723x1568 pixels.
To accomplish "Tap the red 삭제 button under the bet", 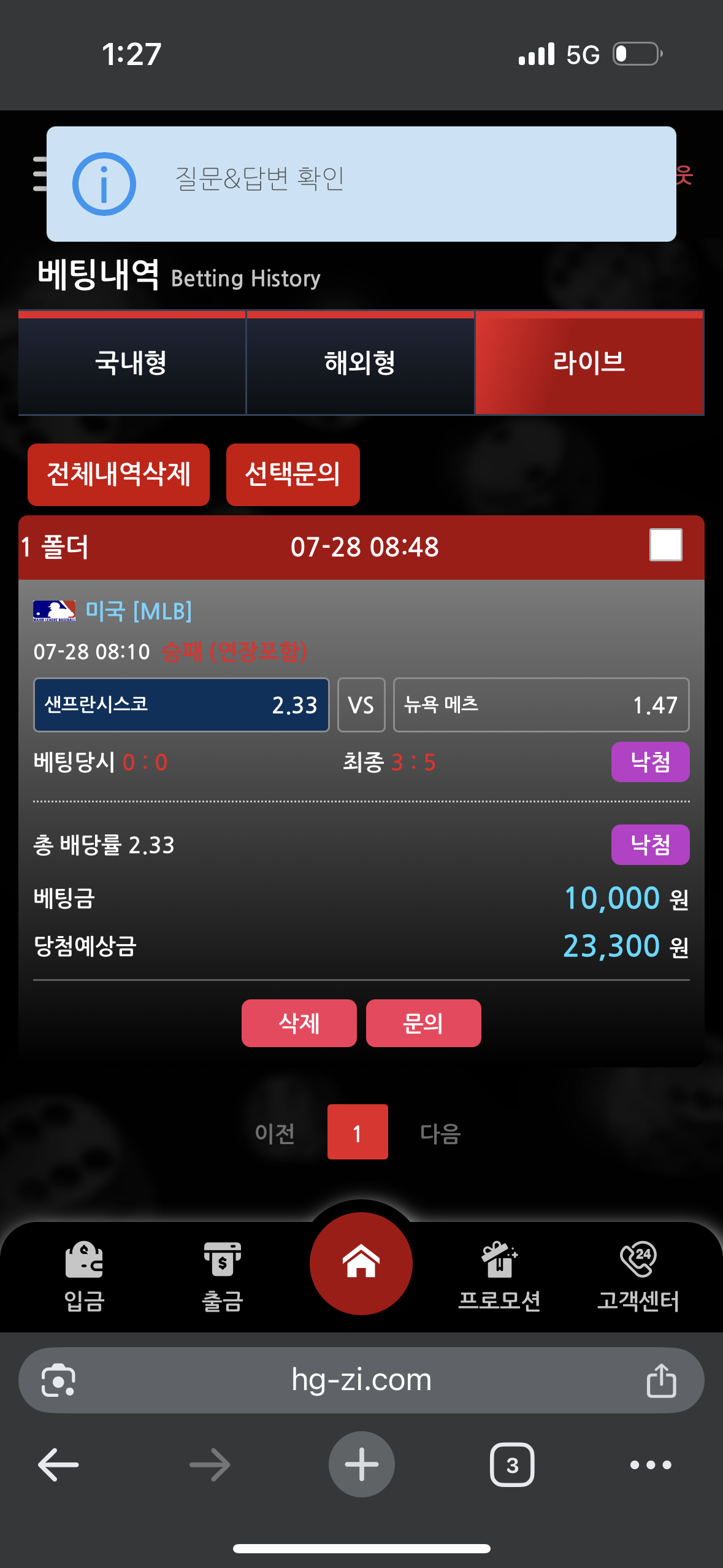I will [299, 1023].
